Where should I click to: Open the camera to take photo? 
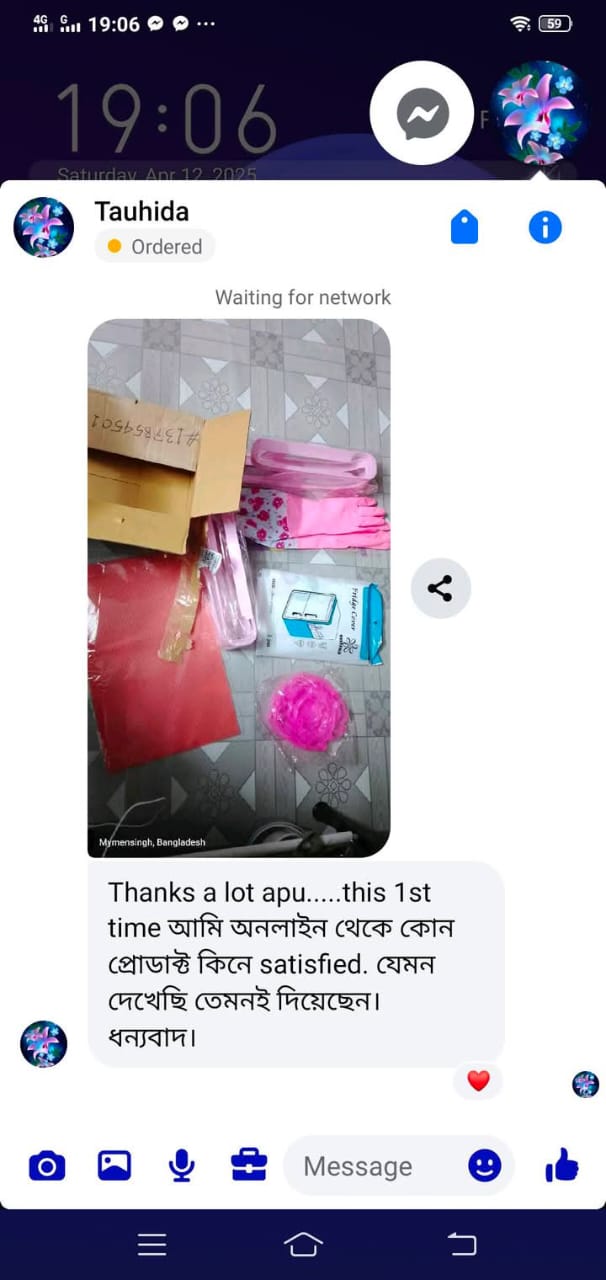(x=47, y=1165)
